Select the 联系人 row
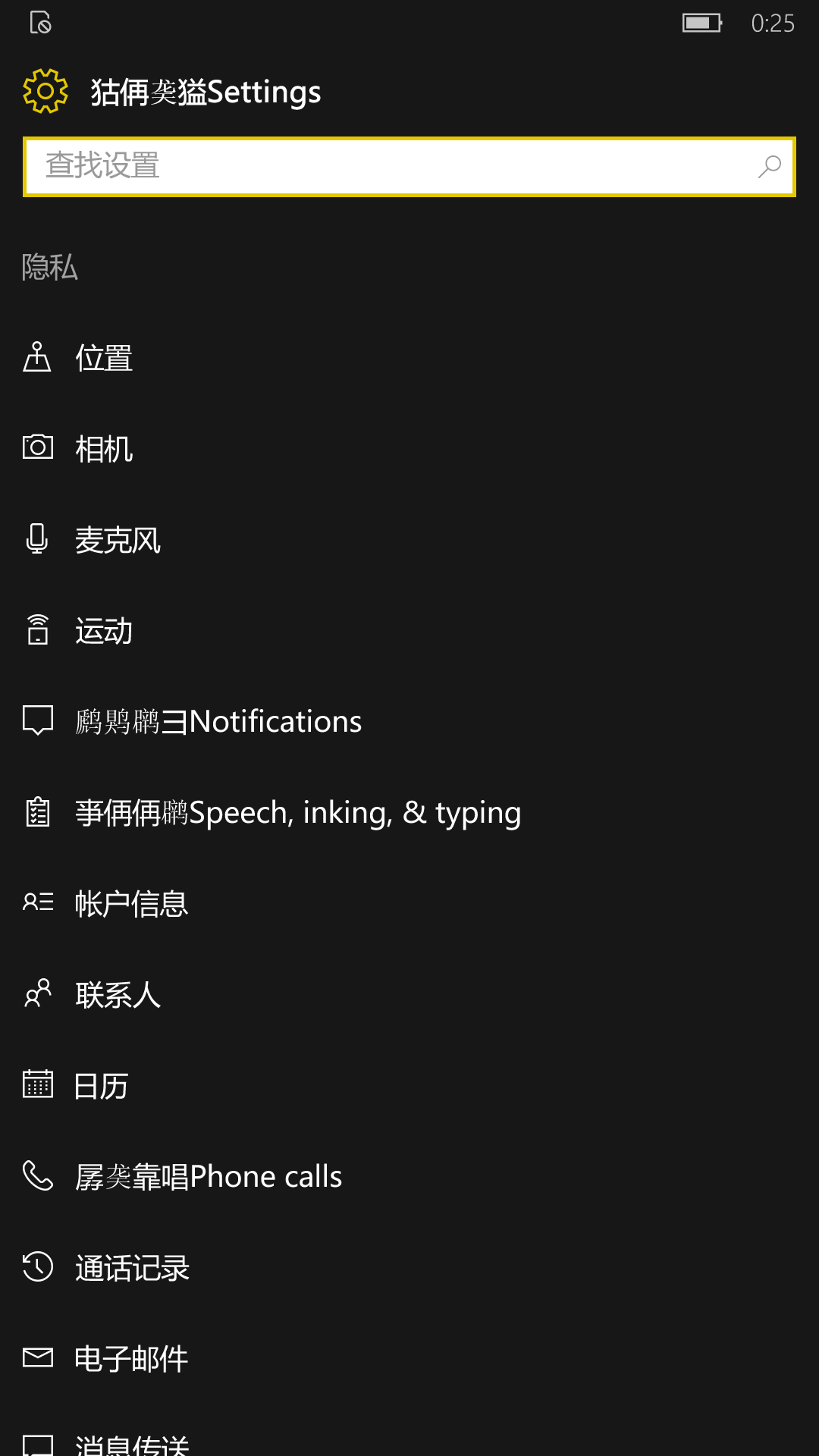 pos(409,995)
